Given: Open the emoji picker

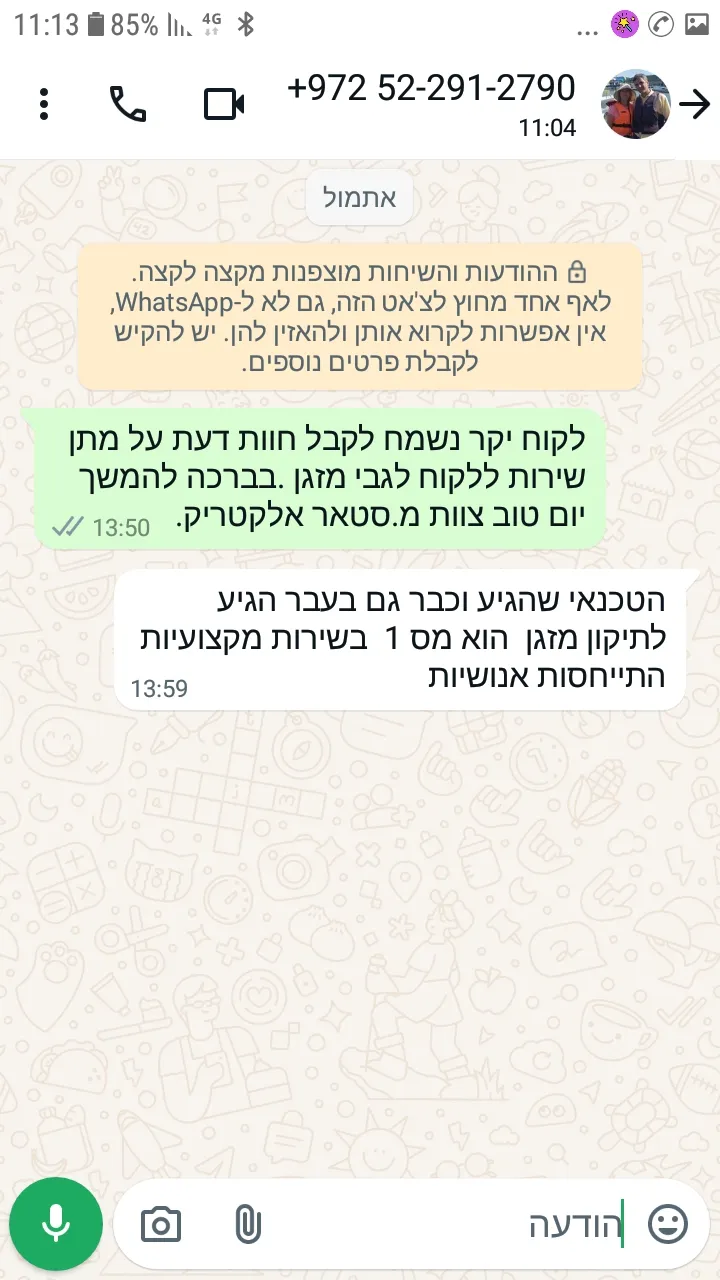Looking at the screenshot, I should click(x=668, y=1224).
